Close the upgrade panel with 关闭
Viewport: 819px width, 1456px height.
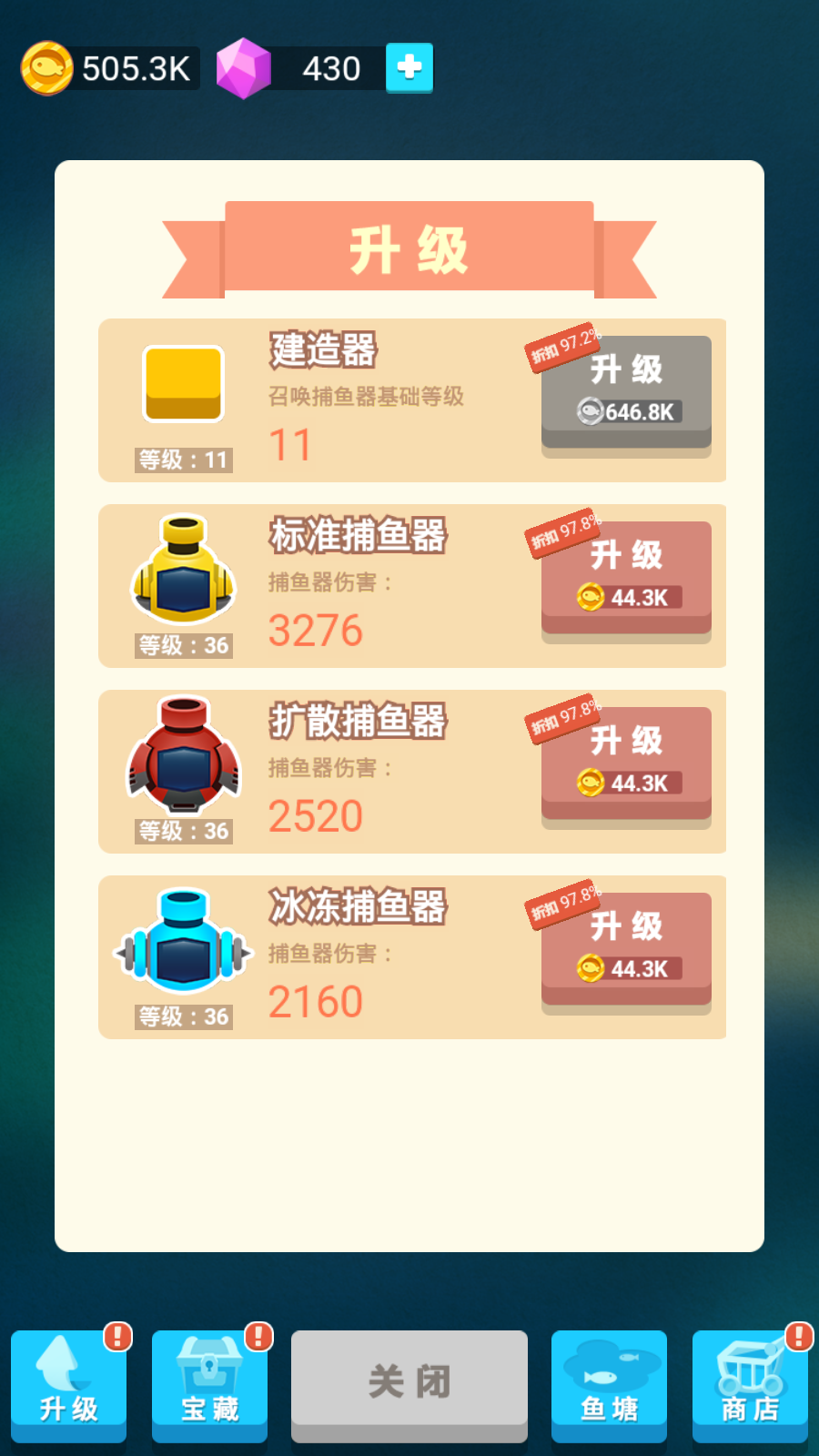click(409, 1383)
